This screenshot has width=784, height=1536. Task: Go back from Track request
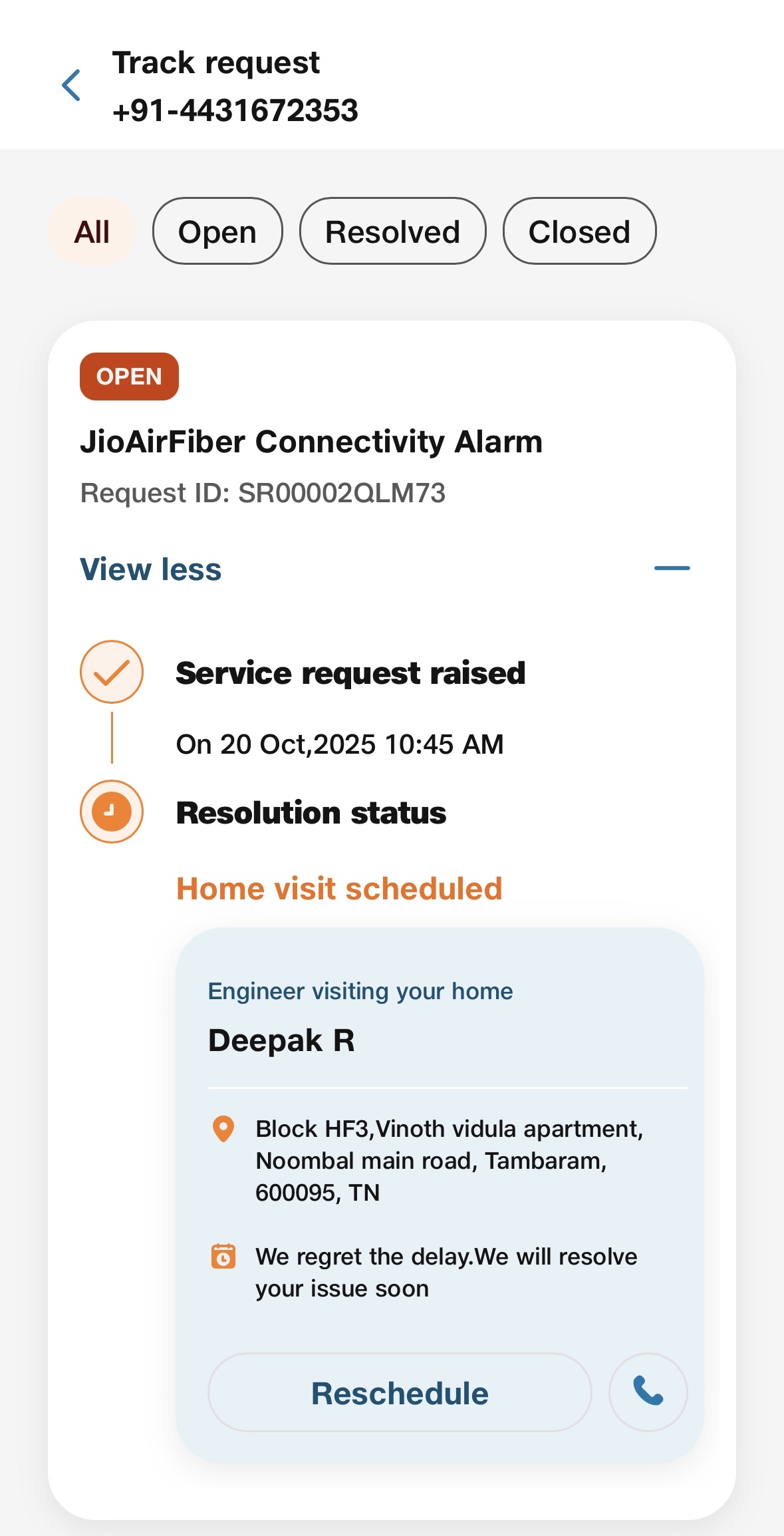click(x=71, y=86)
